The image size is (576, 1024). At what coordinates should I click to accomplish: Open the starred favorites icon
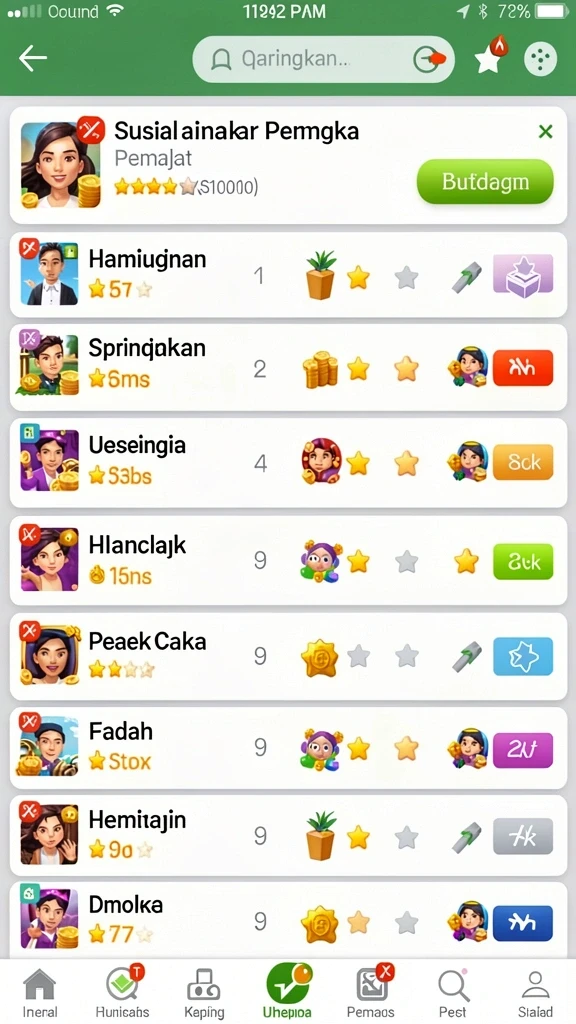pyautogui.click(x=489, y=56)
